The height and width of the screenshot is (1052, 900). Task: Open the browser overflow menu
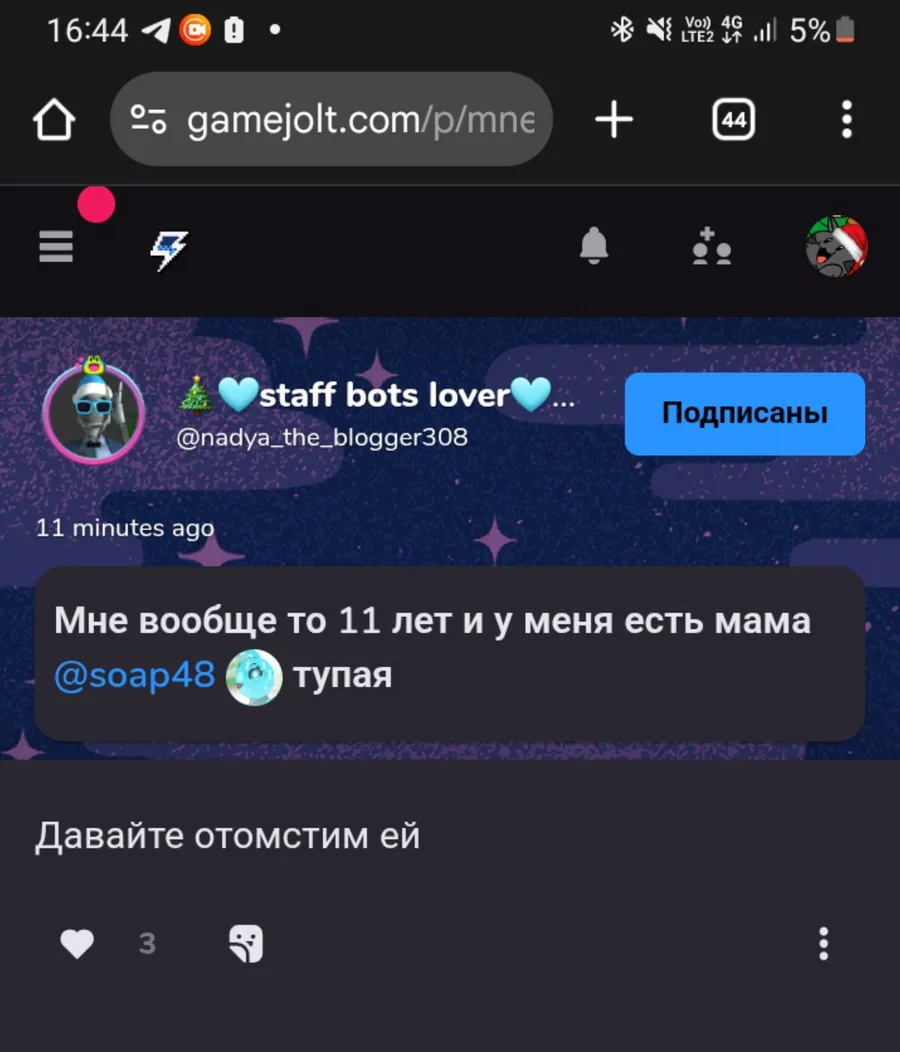tap(846, 121)
